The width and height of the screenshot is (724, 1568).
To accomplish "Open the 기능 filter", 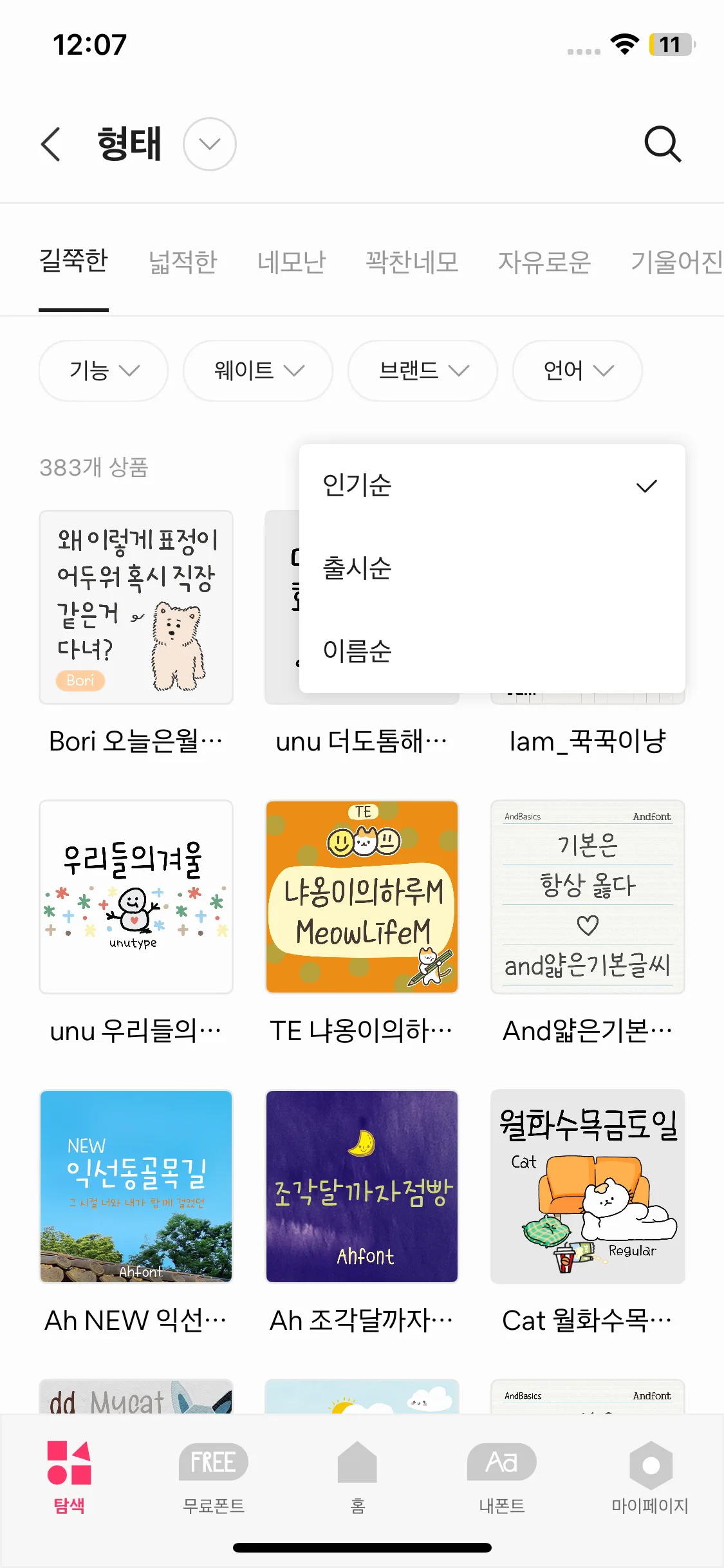I will pos(104,371).
